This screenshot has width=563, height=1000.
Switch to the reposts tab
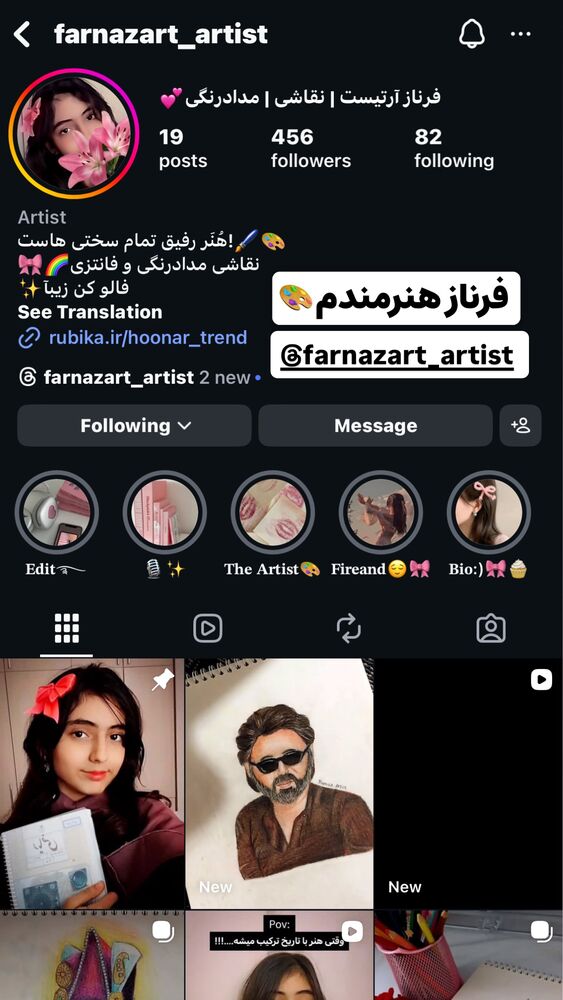pos(349,629)
